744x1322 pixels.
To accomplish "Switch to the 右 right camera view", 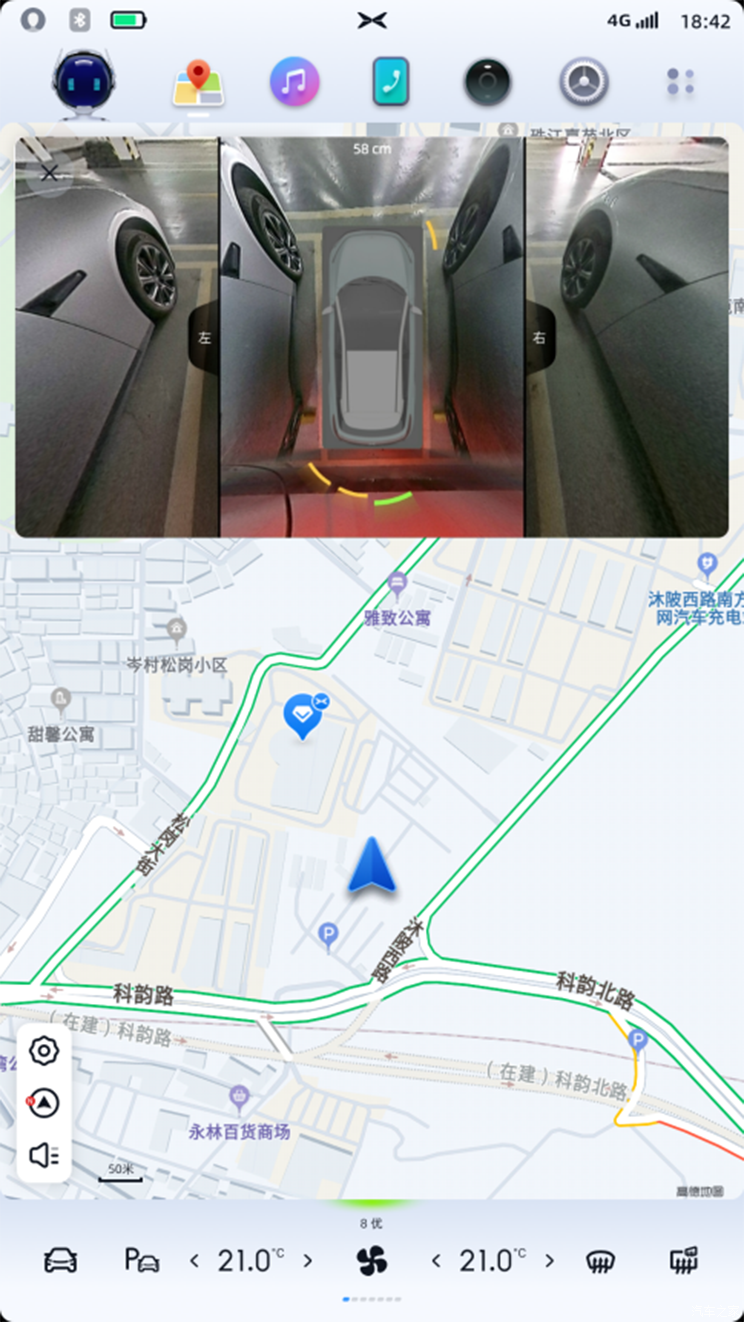I will pos(539,336).
